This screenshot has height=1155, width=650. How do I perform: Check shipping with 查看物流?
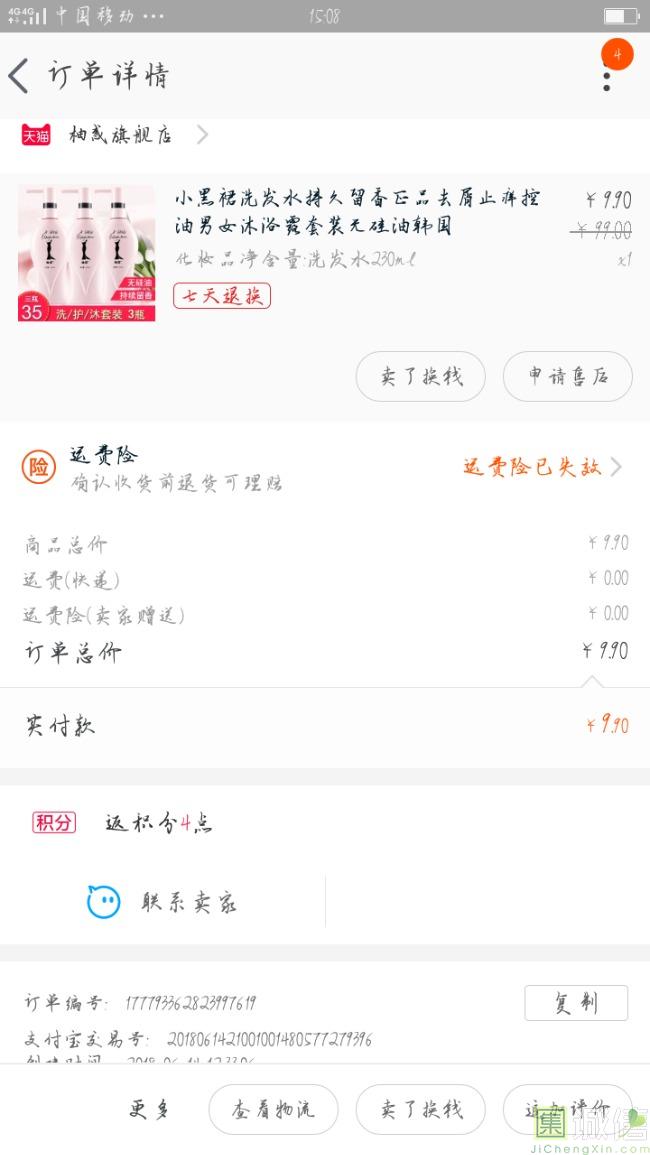coord(273,1109)
